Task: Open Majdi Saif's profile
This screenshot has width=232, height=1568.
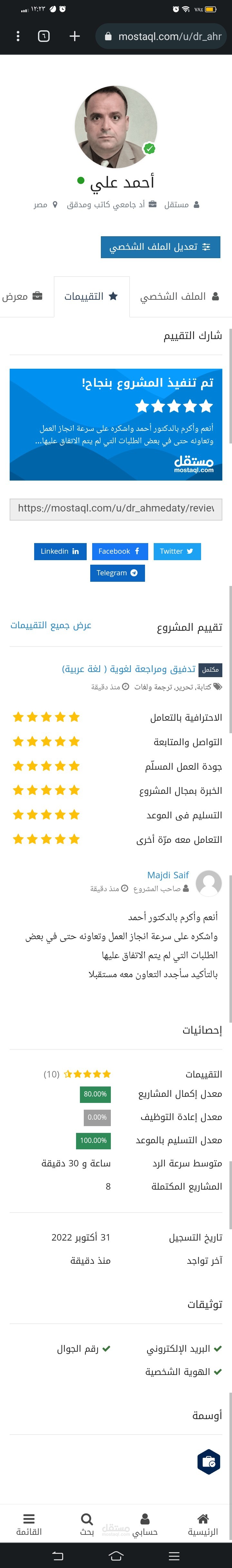Action: (168, 874)
